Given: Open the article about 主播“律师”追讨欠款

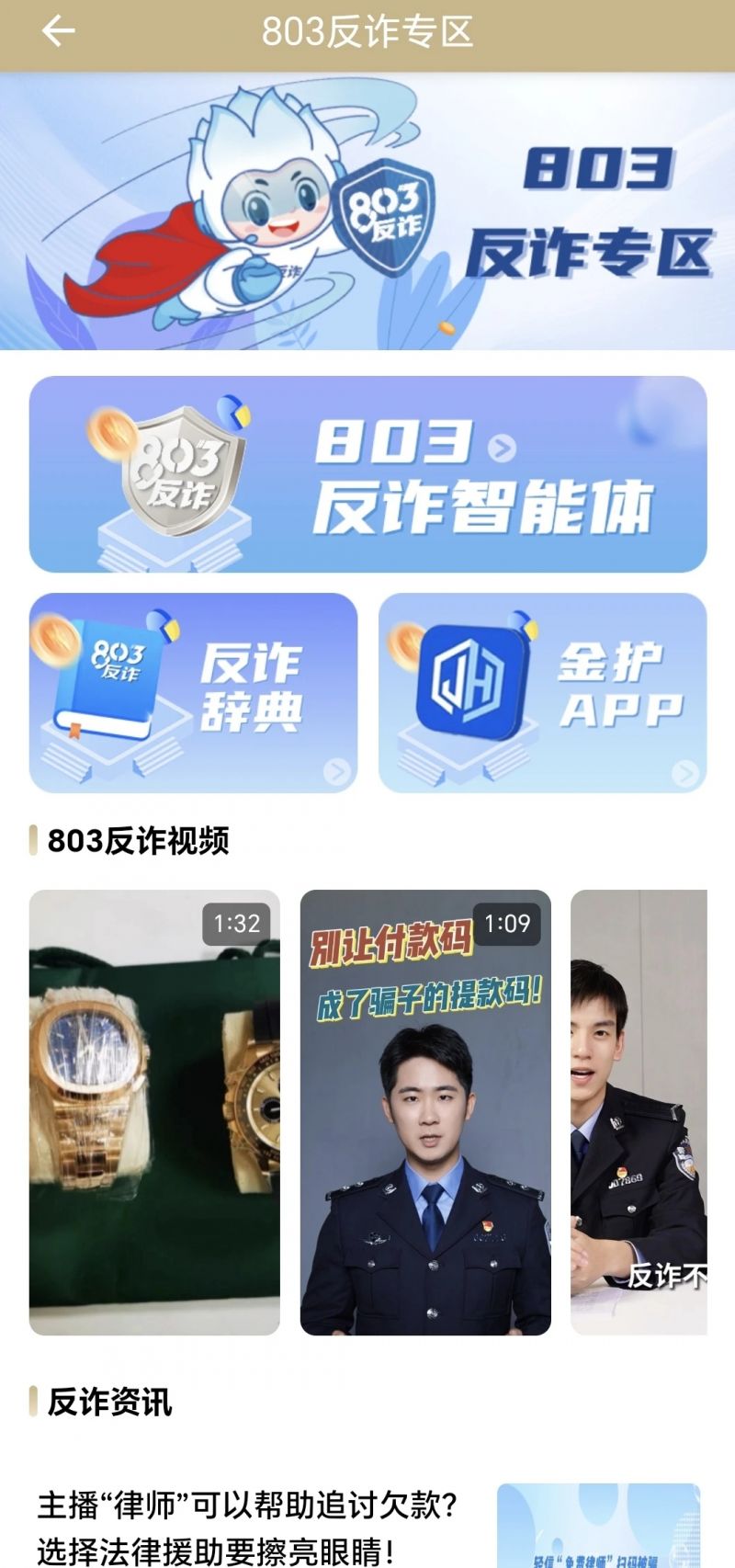Looking at the screenshot, I should click(248, 1527).
